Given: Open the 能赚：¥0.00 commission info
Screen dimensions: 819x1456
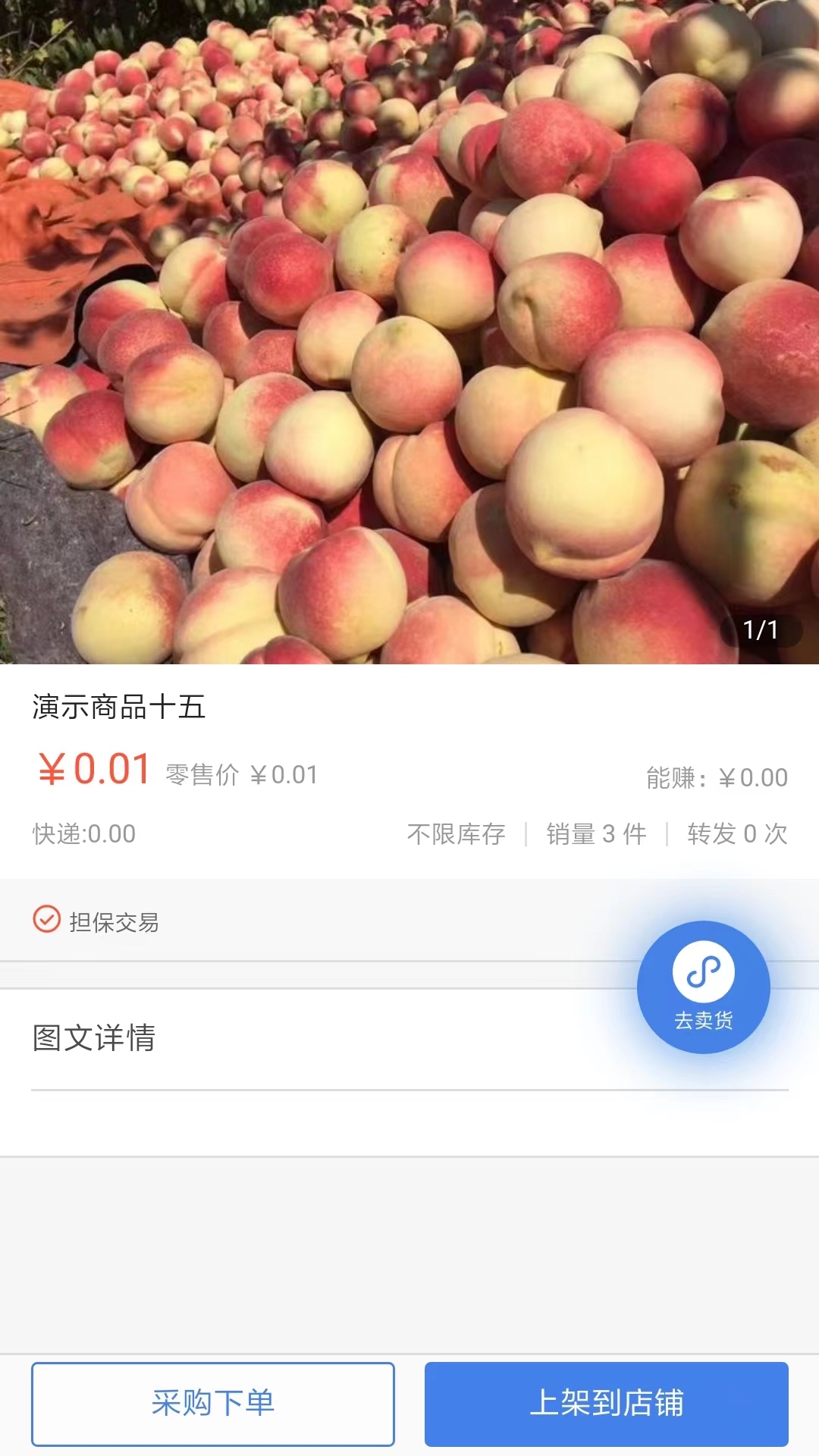Looking at the screenshot, I should pos(717,777).
